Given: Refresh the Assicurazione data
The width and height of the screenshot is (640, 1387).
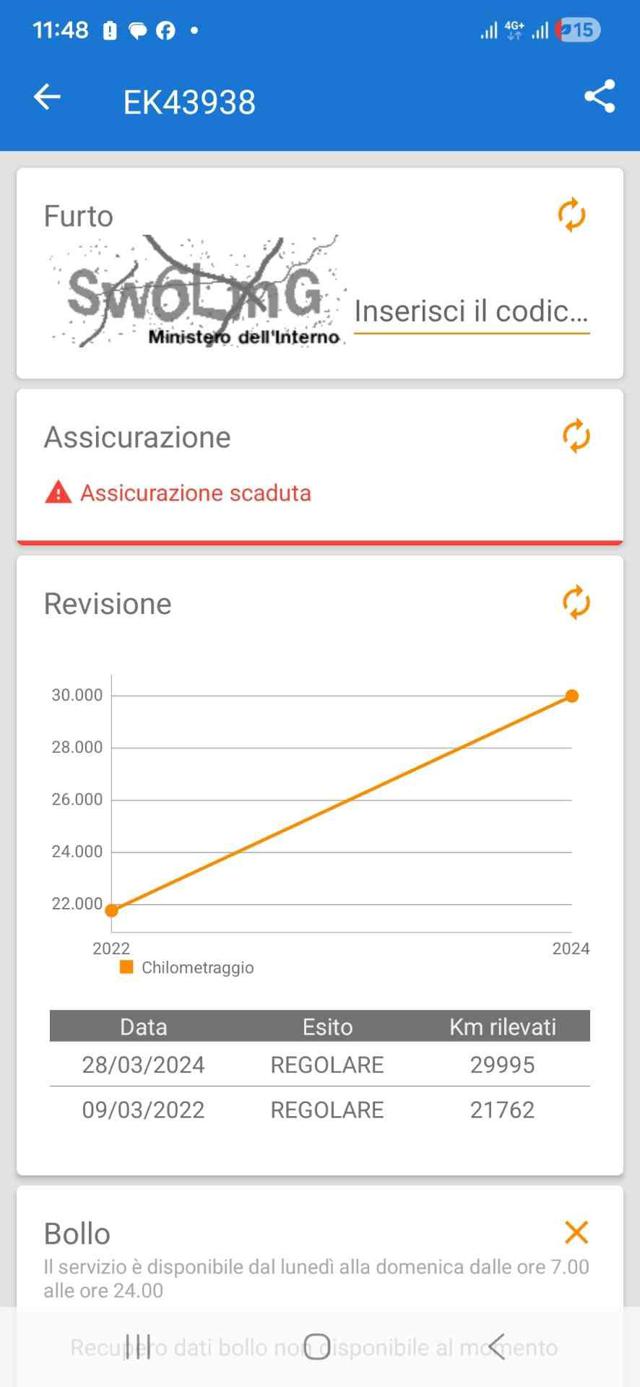Looking at the screenshot, I should tap(576, 436).
